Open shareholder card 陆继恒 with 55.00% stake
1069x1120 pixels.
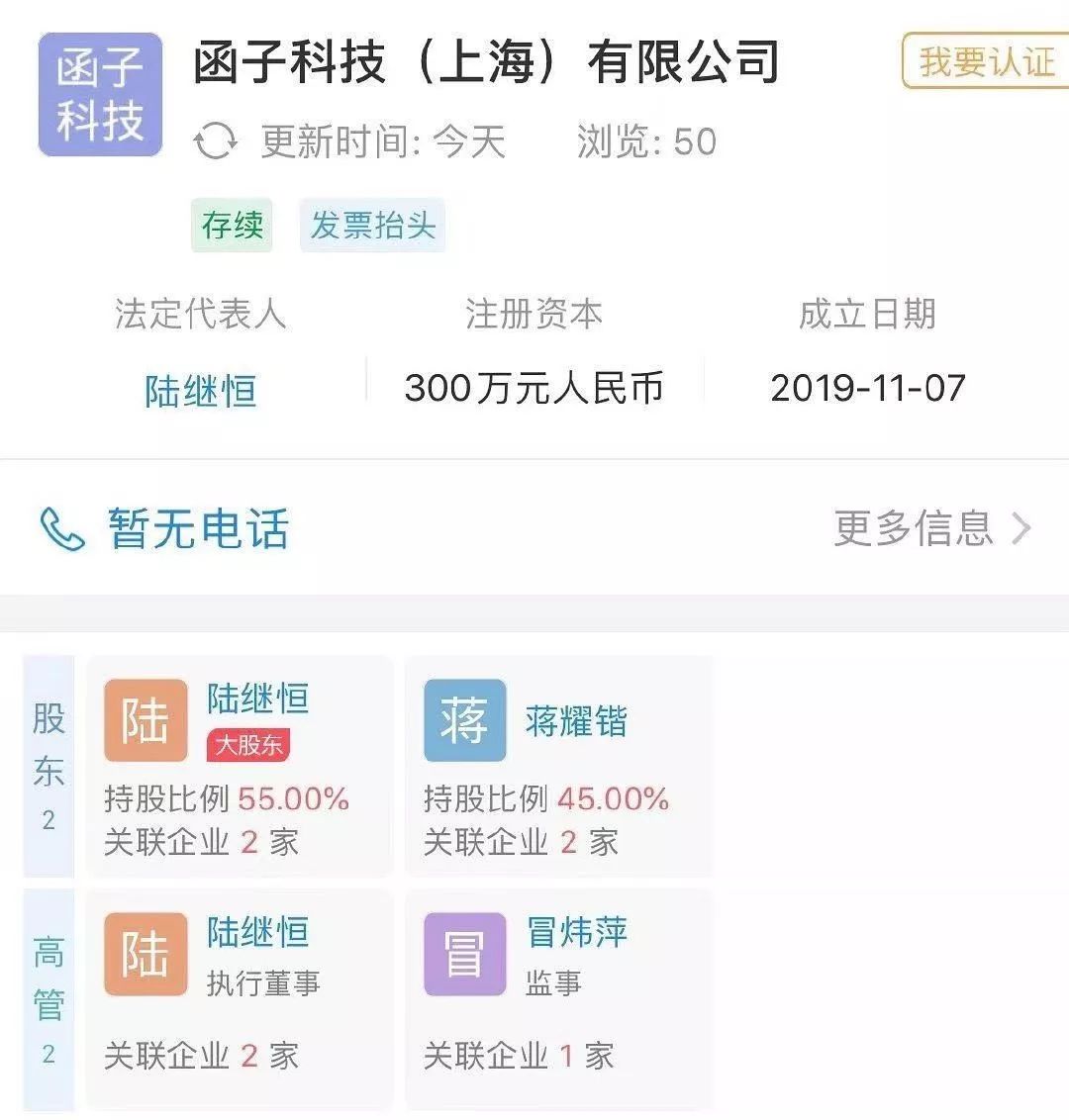[x=239, y=766]
